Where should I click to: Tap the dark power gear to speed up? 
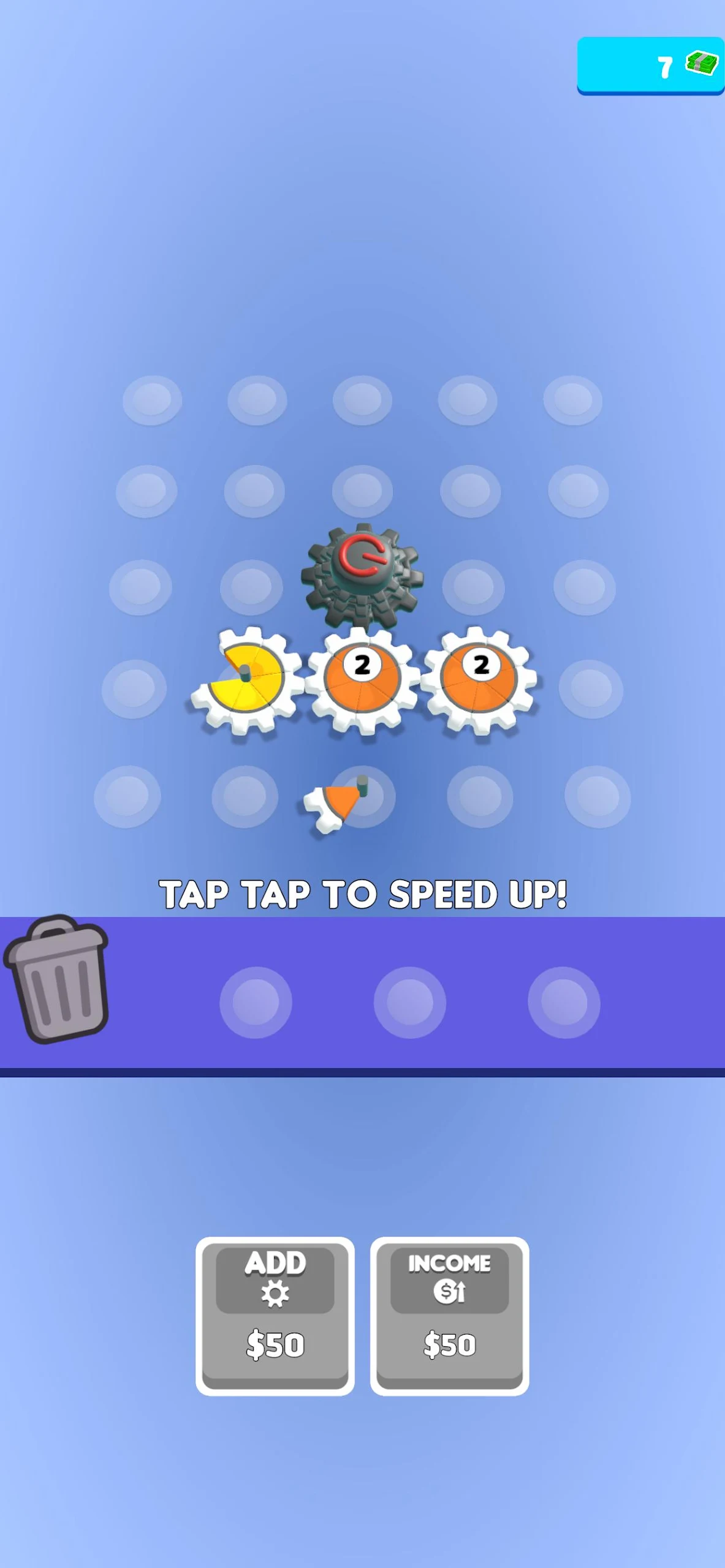point(362,576)
